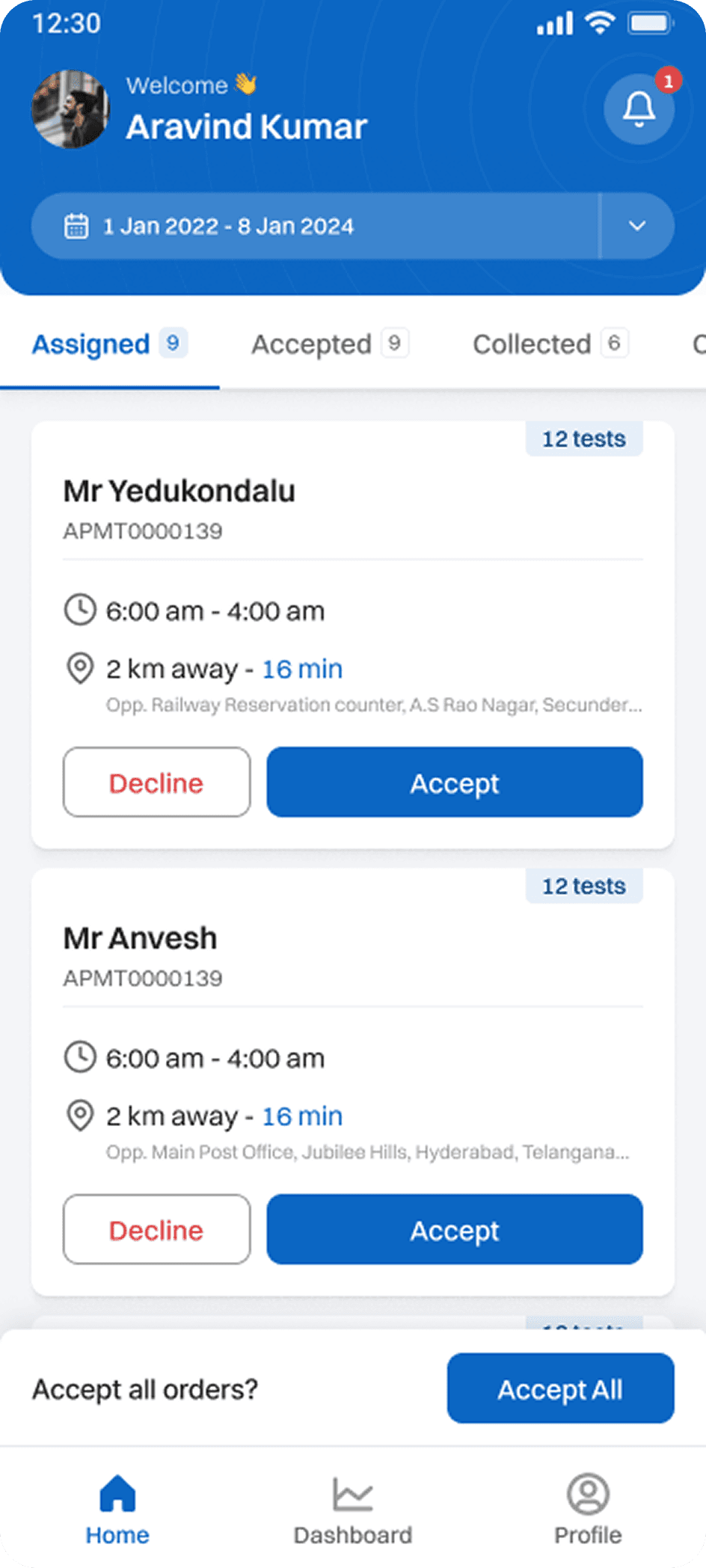Image resolution: width=706 pixels, height=1568 pixels.
Task: Go to the Home tab
Action: tap(117, 1510)
